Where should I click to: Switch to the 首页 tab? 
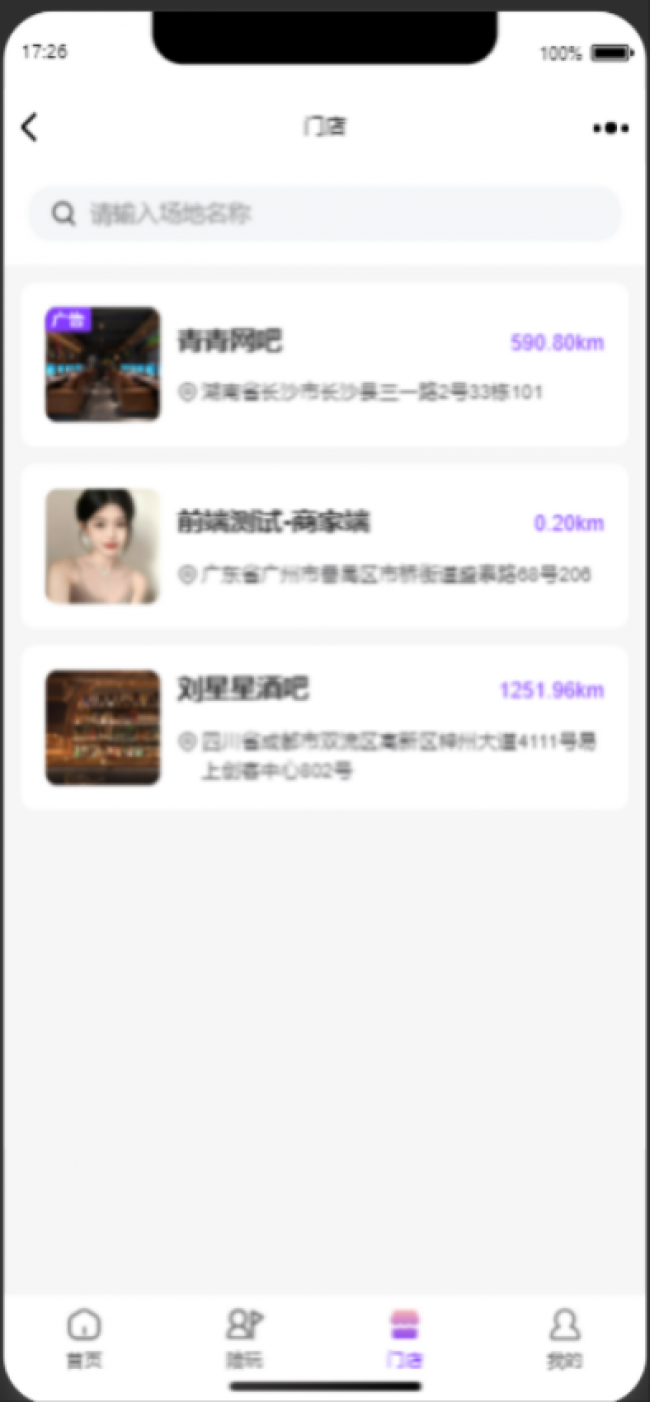(84, 1338)
